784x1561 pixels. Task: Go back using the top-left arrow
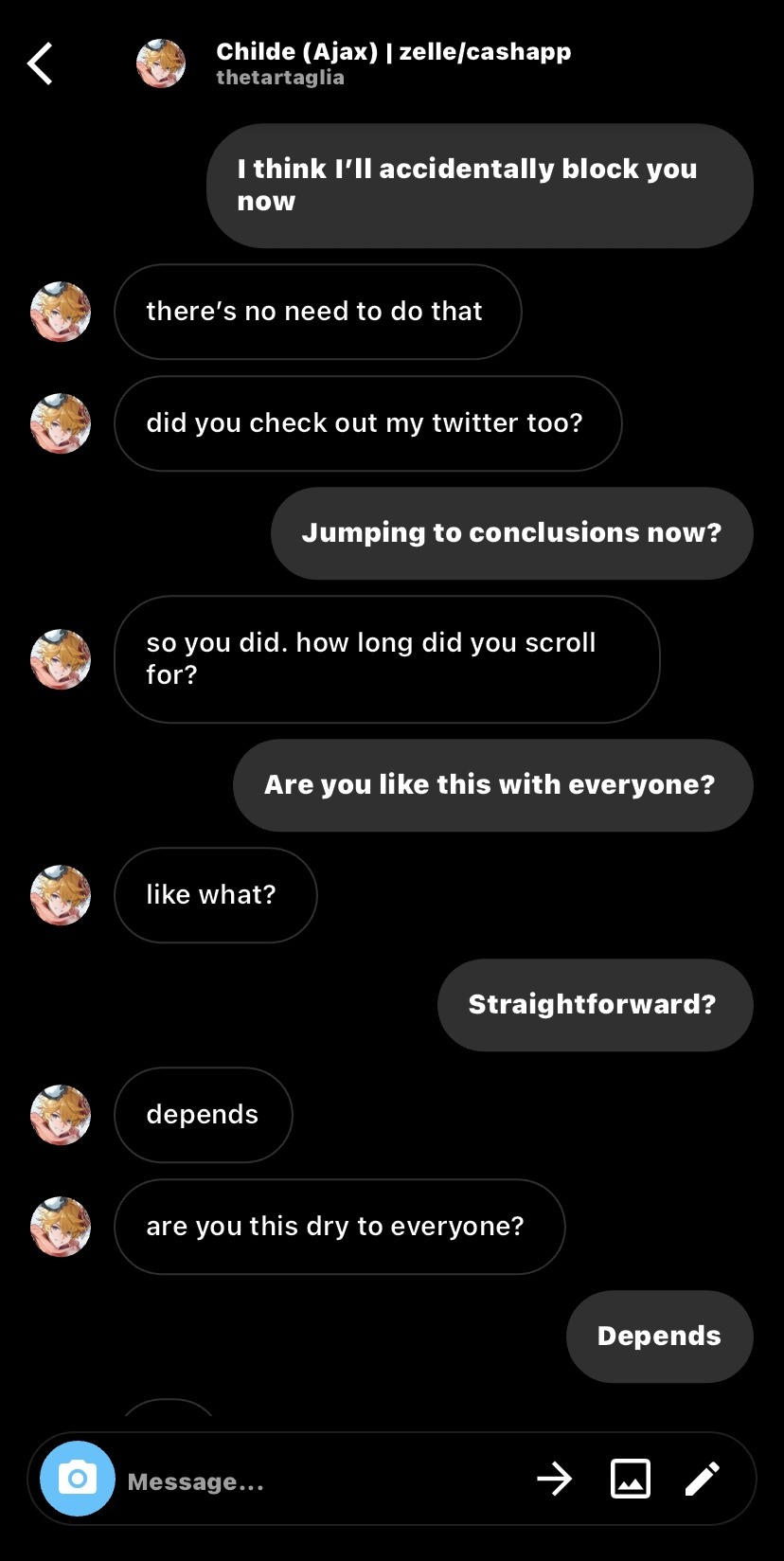pos(40,63)
